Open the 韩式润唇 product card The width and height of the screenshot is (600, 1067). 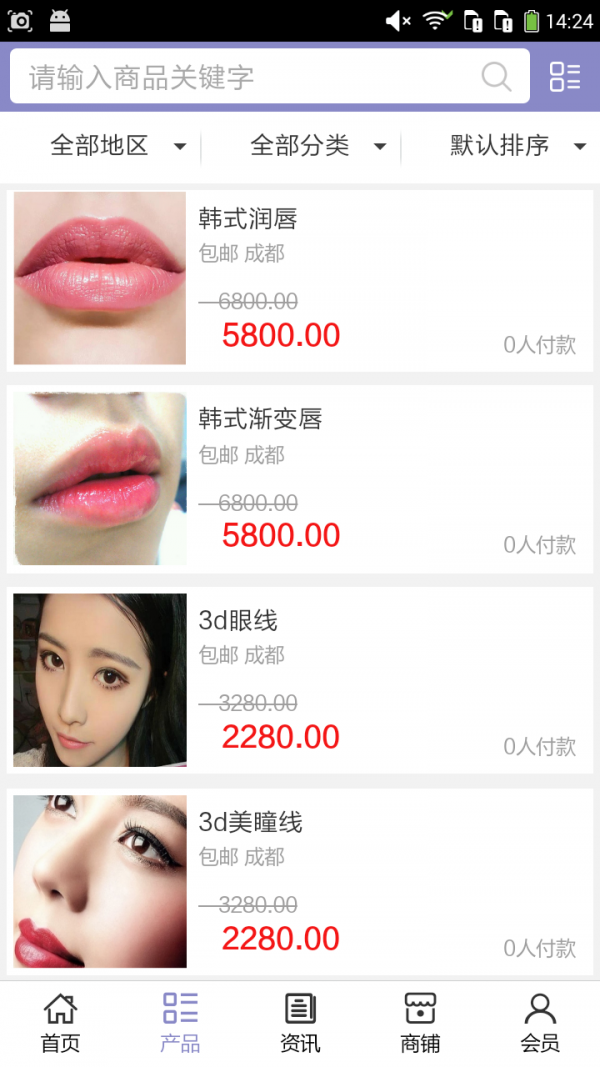300,278
